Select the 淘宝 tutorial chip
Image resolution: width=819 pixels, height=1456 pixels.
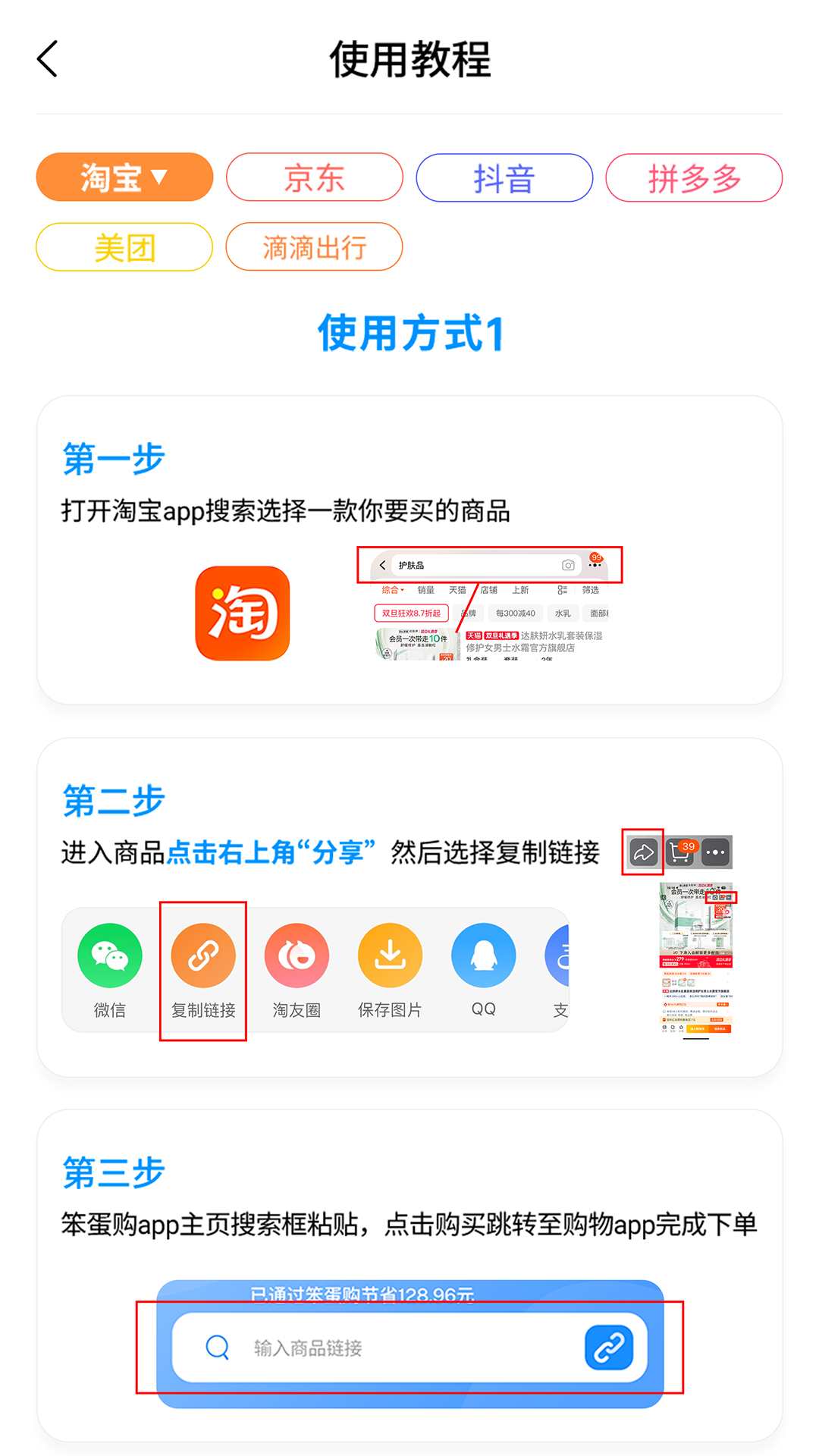(x=124, y=177)
